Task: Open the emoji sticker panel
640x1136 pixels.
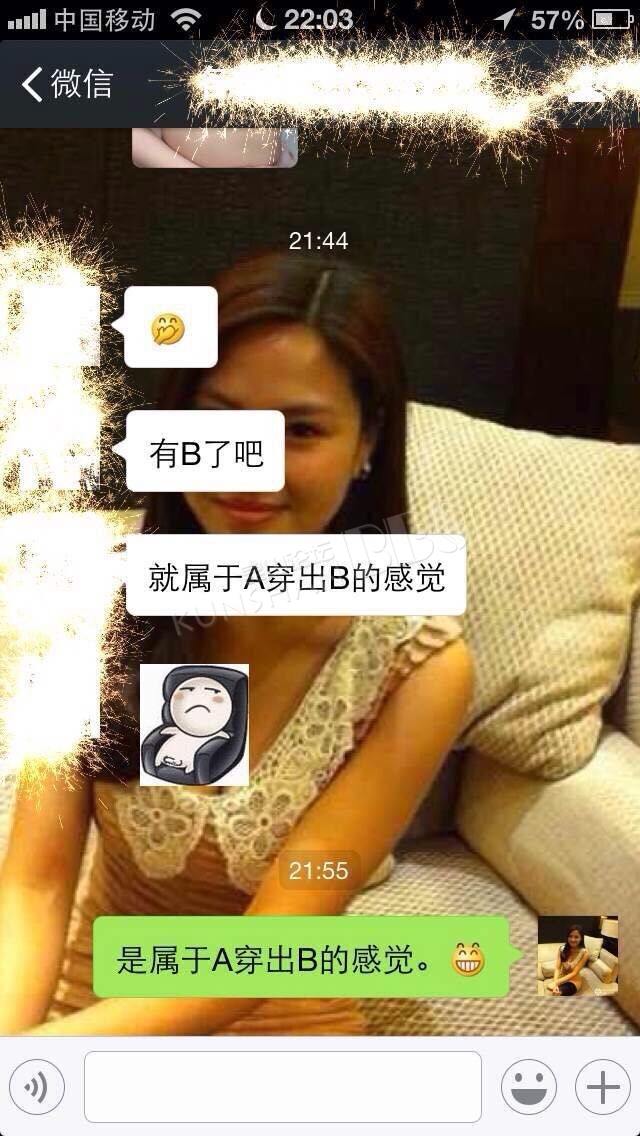Action: pyautogui.click(x=529, y=1087)
